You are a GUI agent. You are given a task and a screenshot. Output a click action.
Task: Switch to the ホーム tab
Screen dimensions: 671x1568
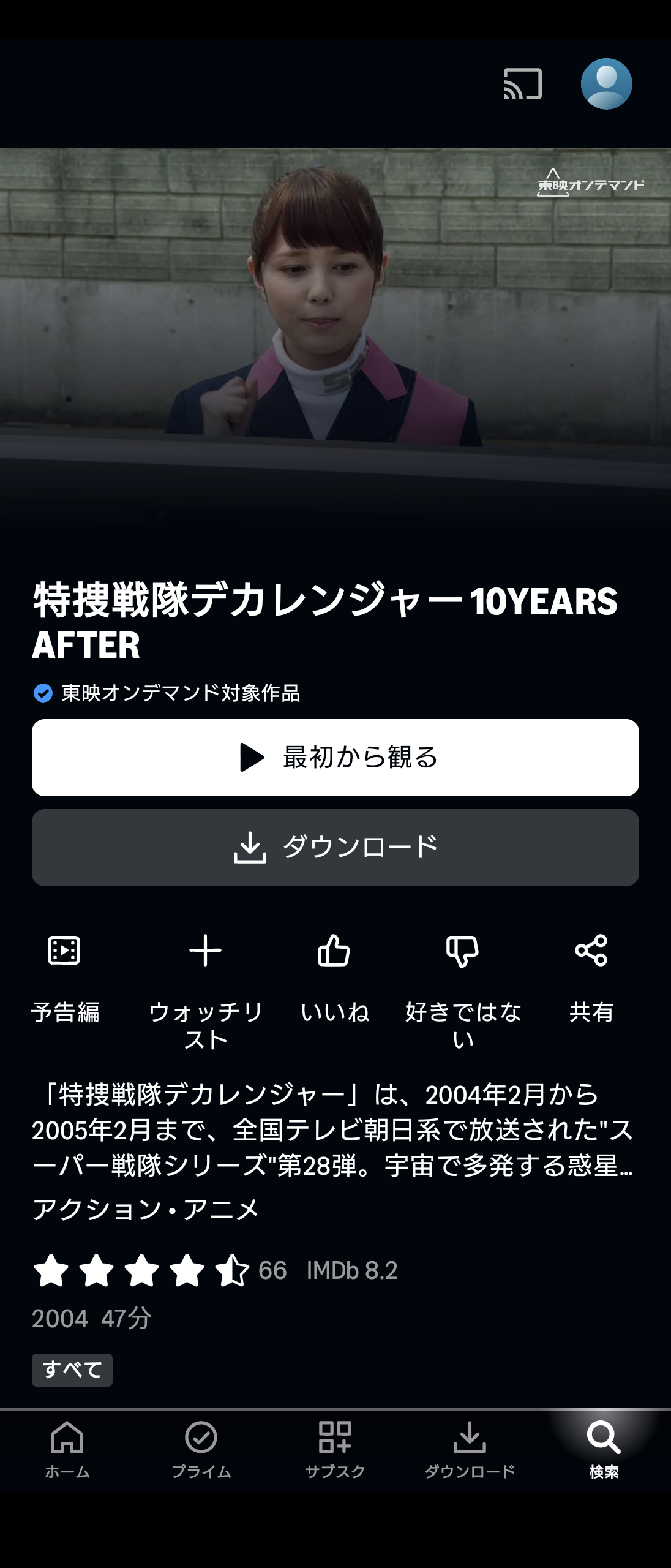67,1449
